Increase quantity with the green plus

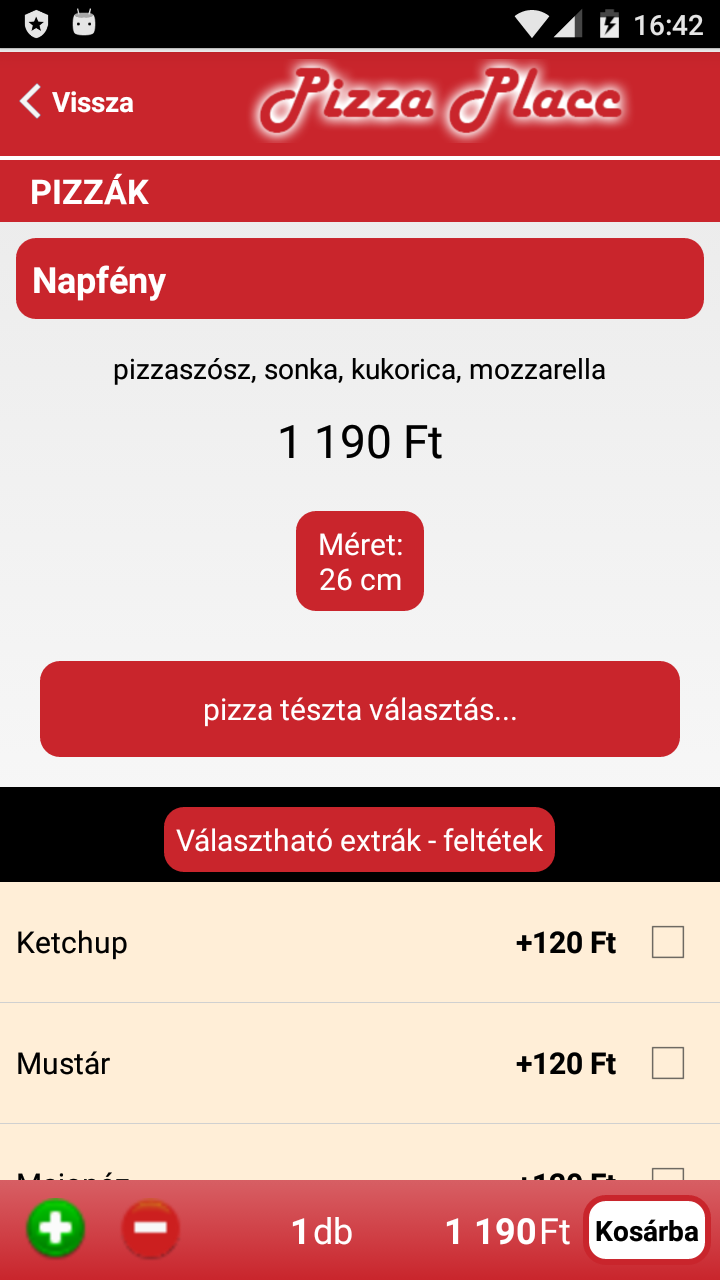pos(56,1228)
